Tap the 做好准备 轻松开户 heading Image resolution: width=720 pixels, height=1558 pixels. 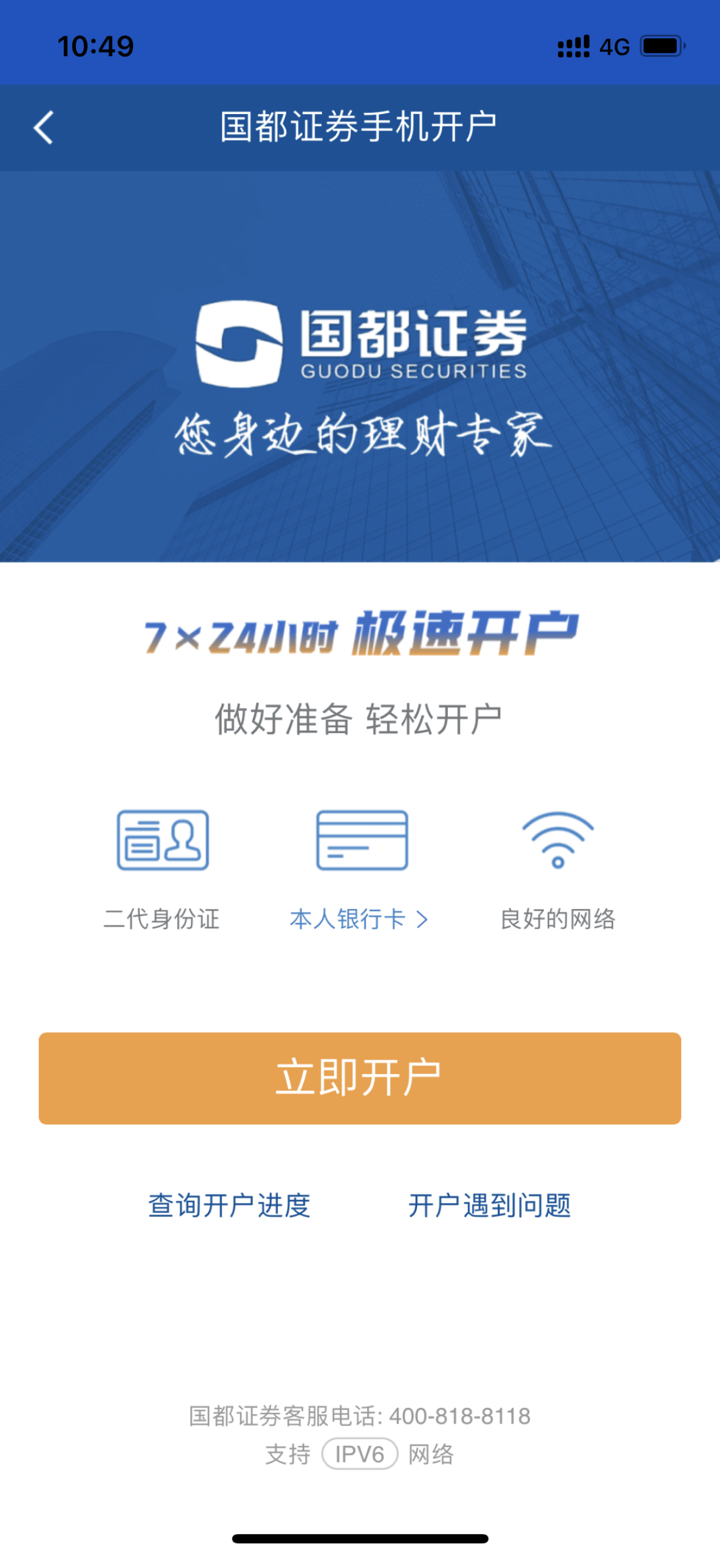(360, 717)
